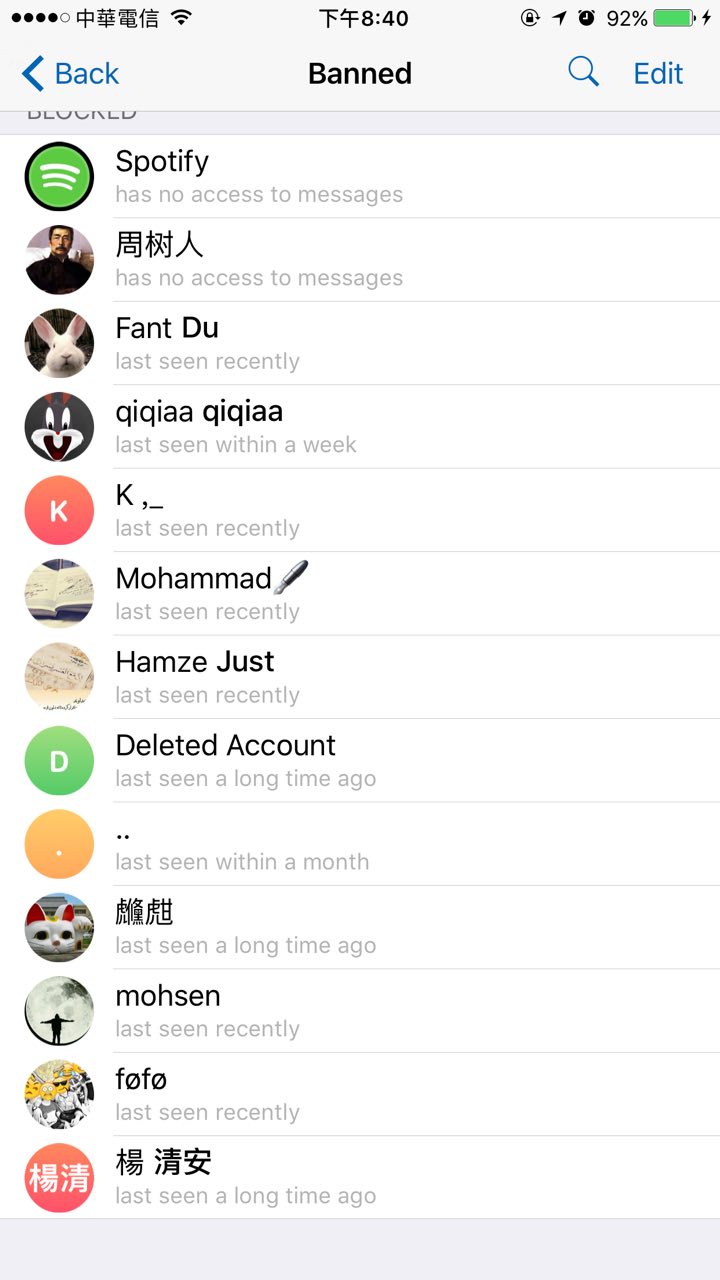Viewport: 720px width, 1280px height.
Task: View mohsen's banned user row
Action: (360, 1011)
